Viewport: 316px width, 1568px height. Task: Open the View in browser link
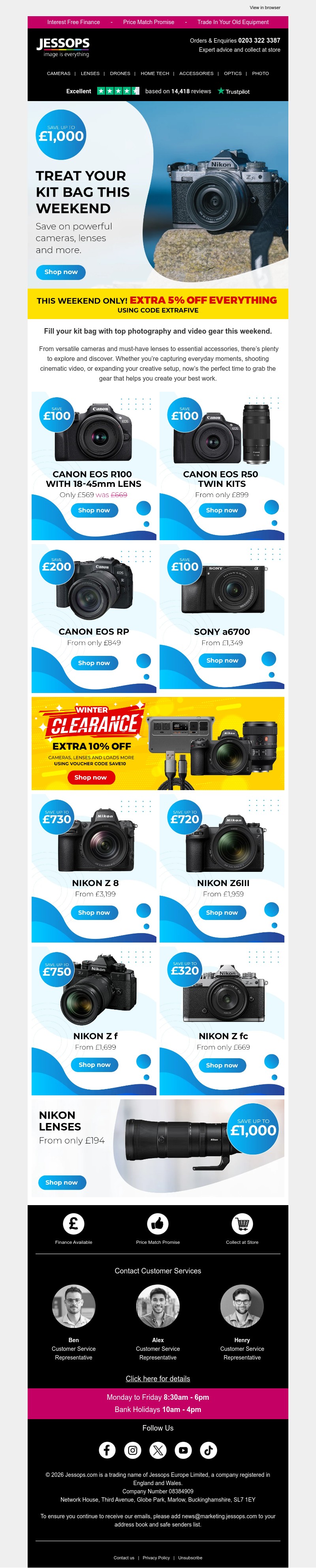click(x=265, y=8)
